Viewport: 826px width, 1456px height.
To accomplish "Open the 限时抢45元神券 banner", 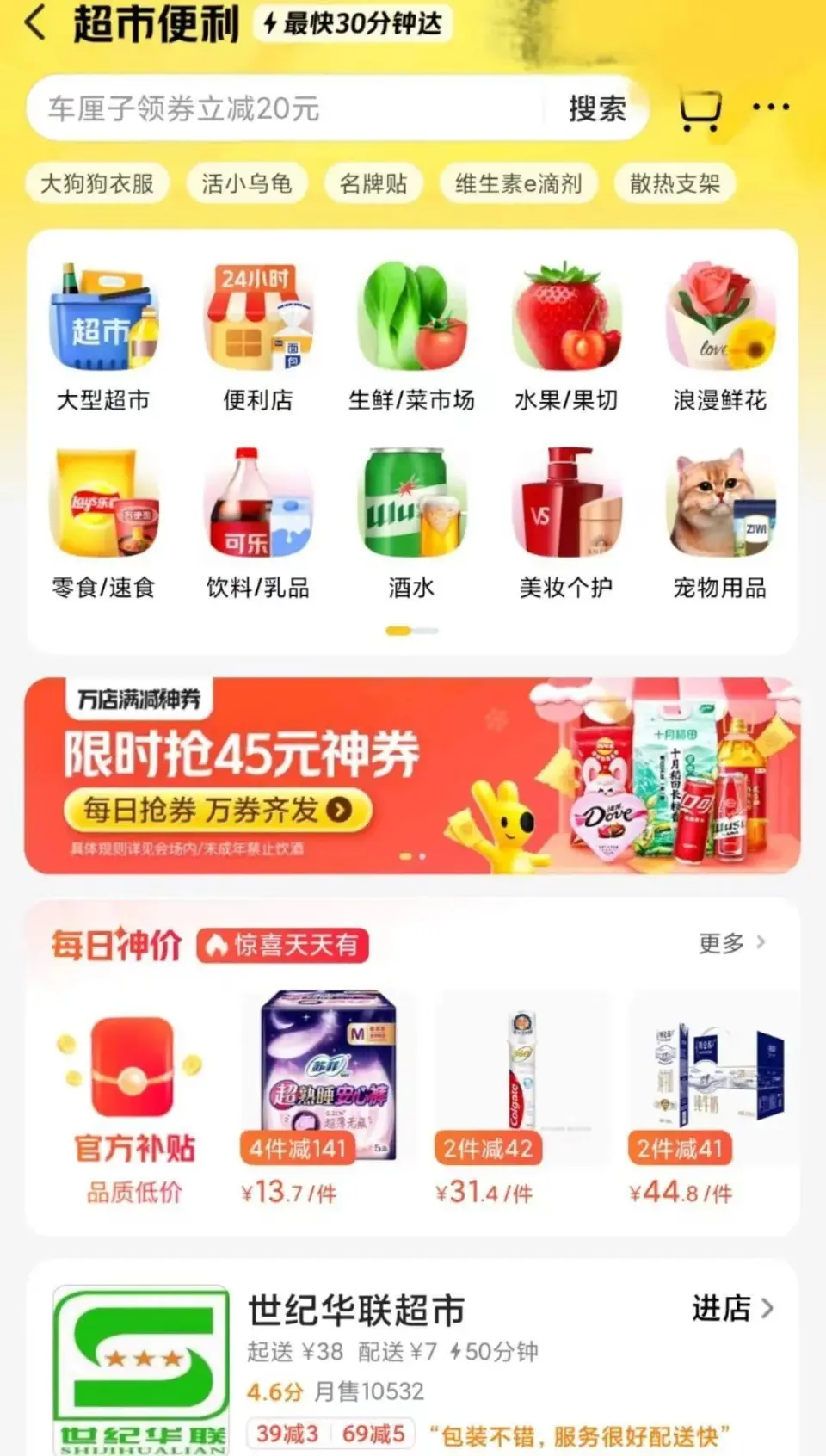I will 411,775.
